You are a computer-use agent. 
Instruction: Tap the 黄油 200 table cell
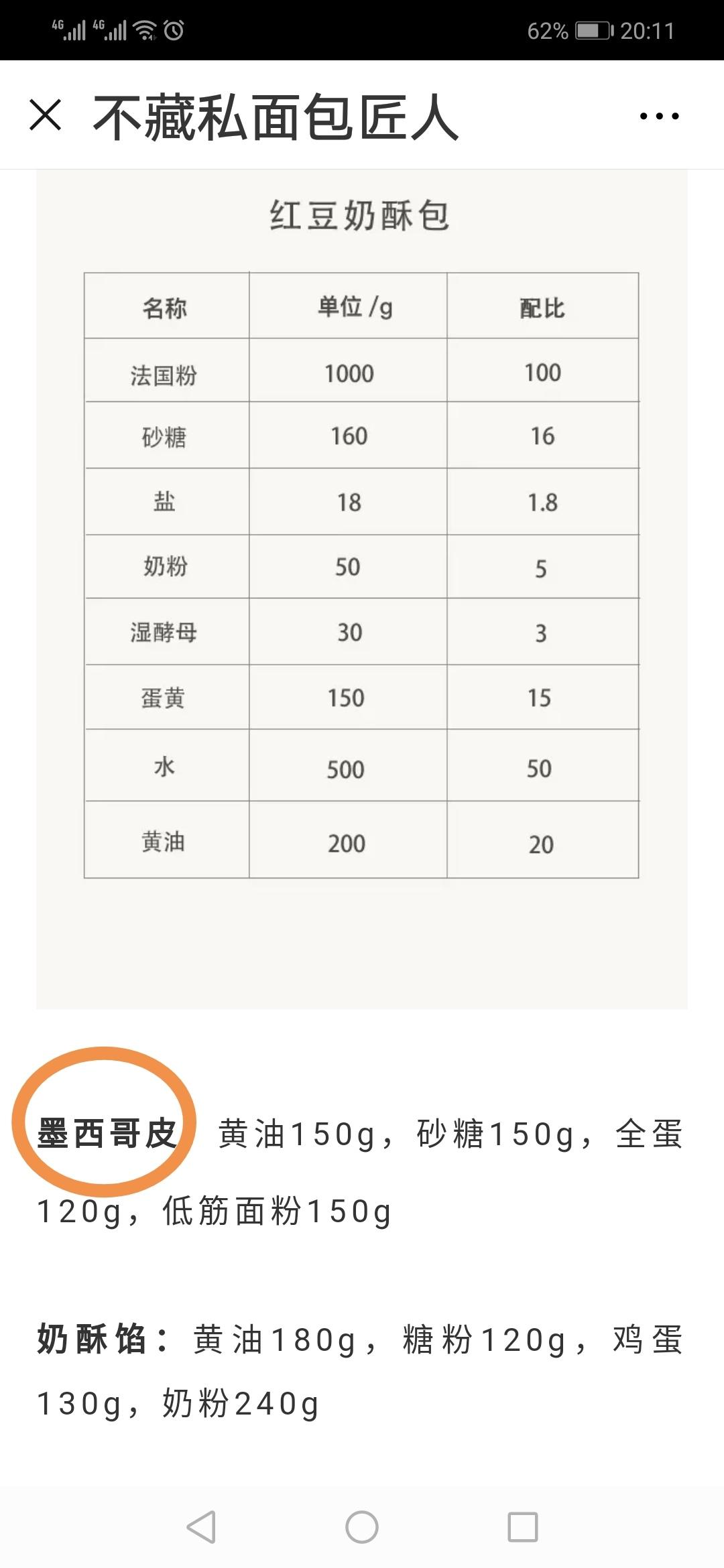click(x=348, y=844)
